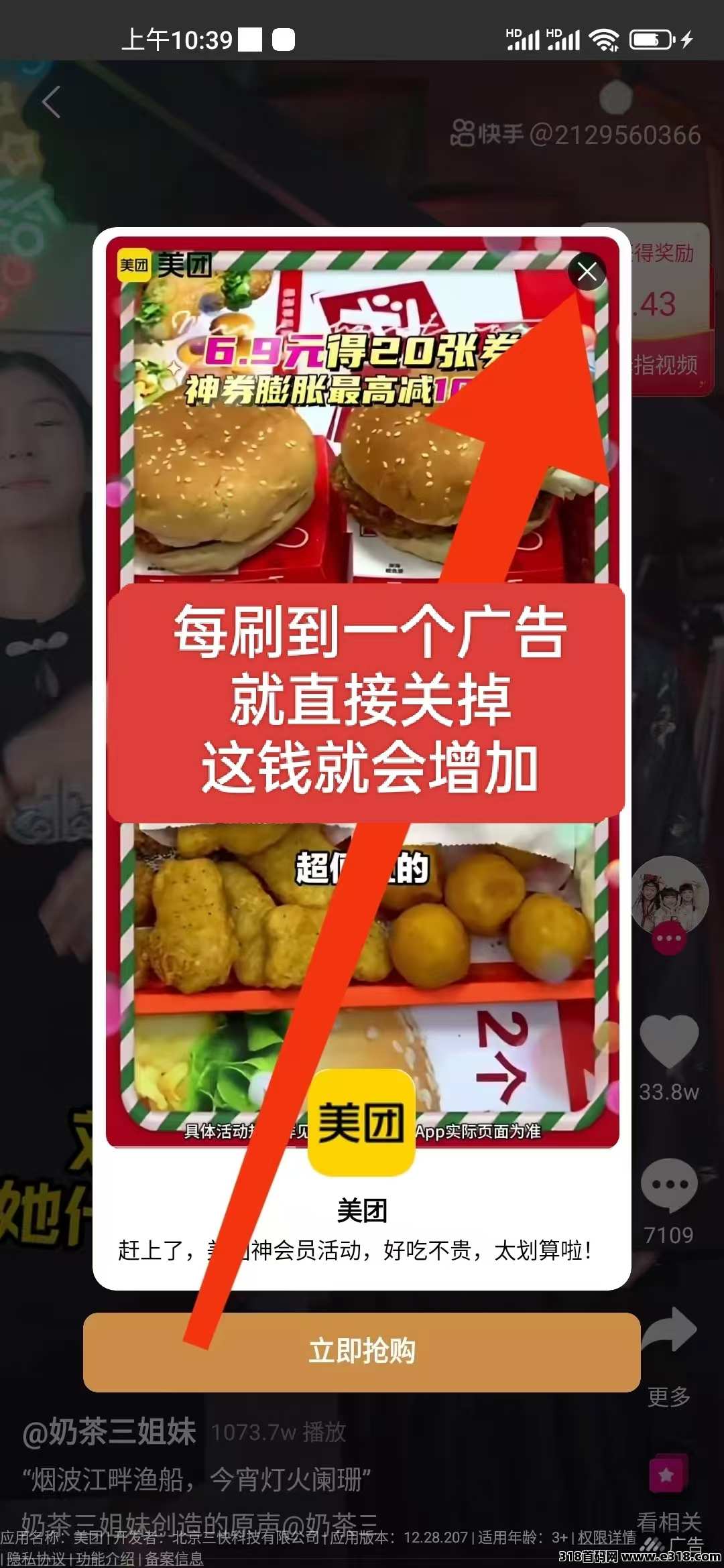This screenshot has width=724, height=1568.
Task: Like the video with the heart icon
Action: [669, 1041]
